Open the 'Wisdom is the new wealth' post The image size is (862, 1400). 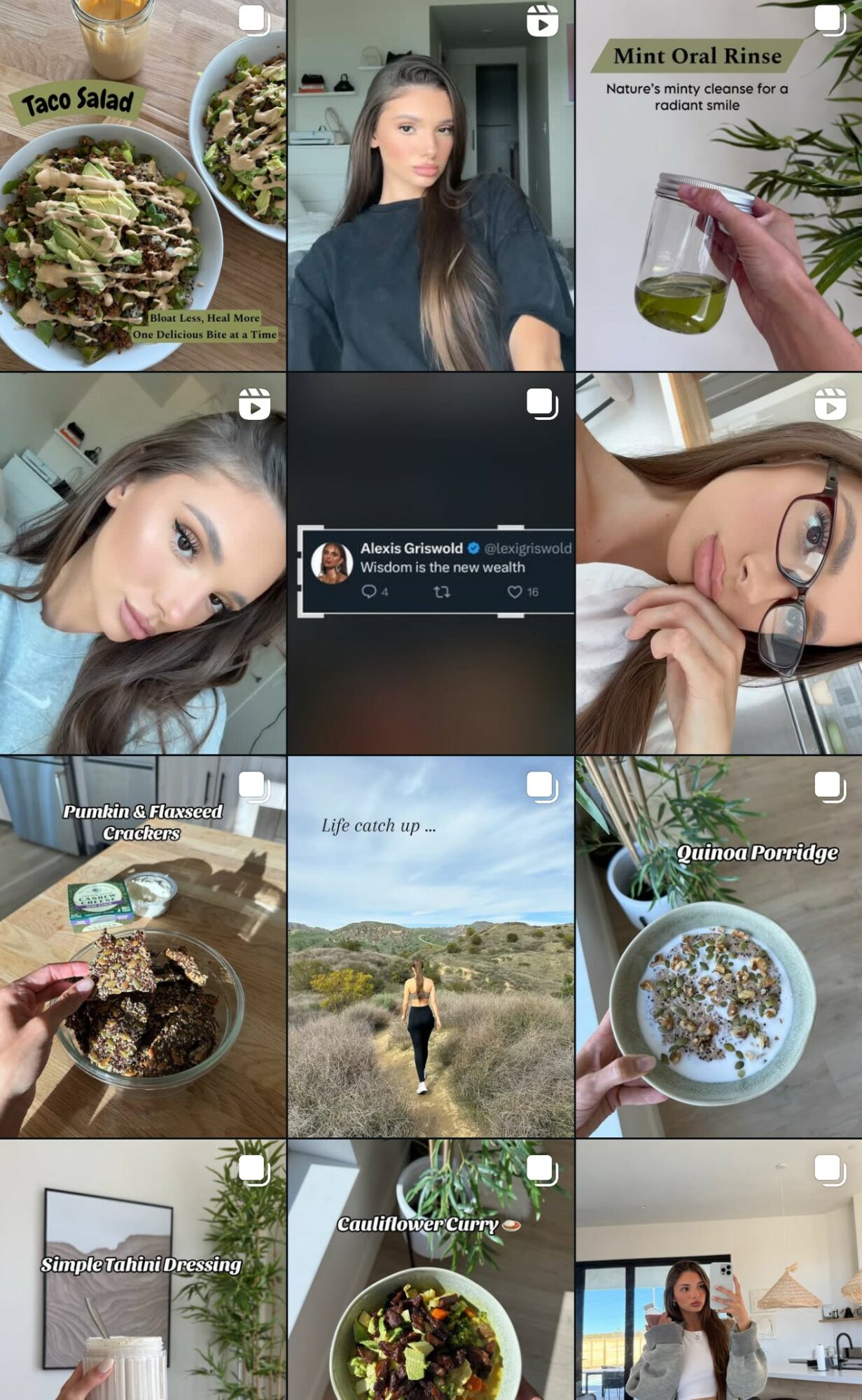coord(431,563)
